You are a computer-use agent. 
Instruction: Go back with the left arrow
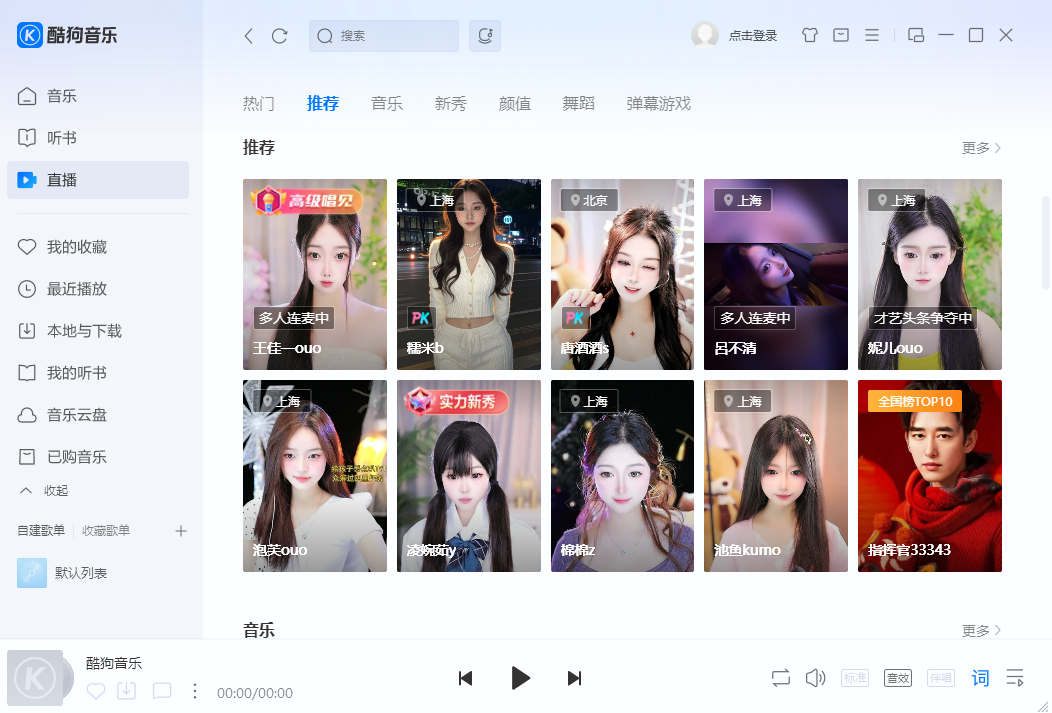click(249, 36)
